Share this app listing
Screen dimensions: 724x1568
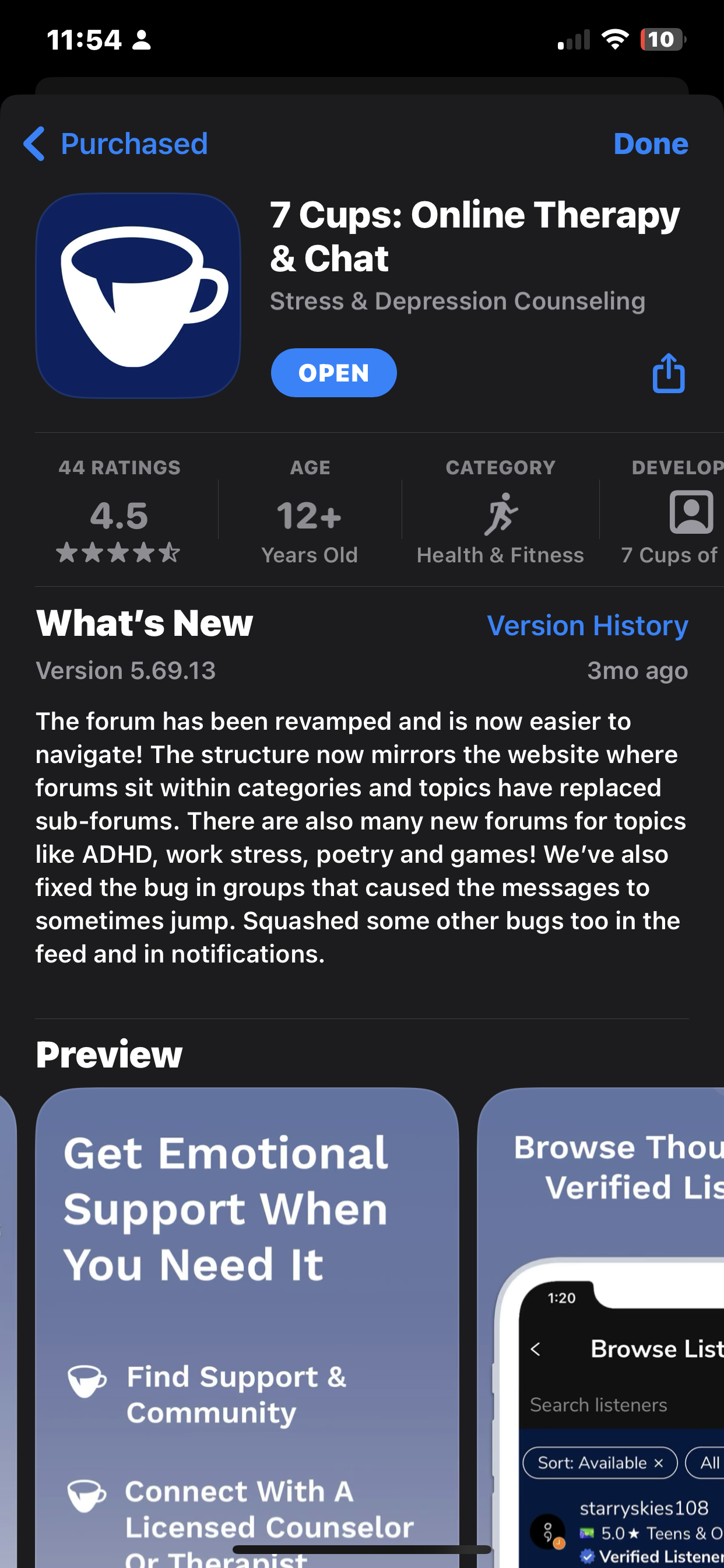tap(668, 373)
